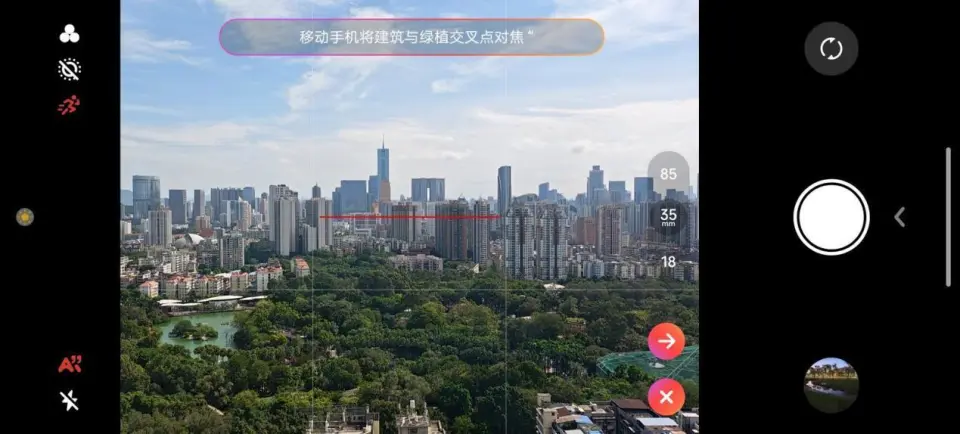960x434 pixels.
Task: Close the composition guide with X
Action: [x=666, y=397]
